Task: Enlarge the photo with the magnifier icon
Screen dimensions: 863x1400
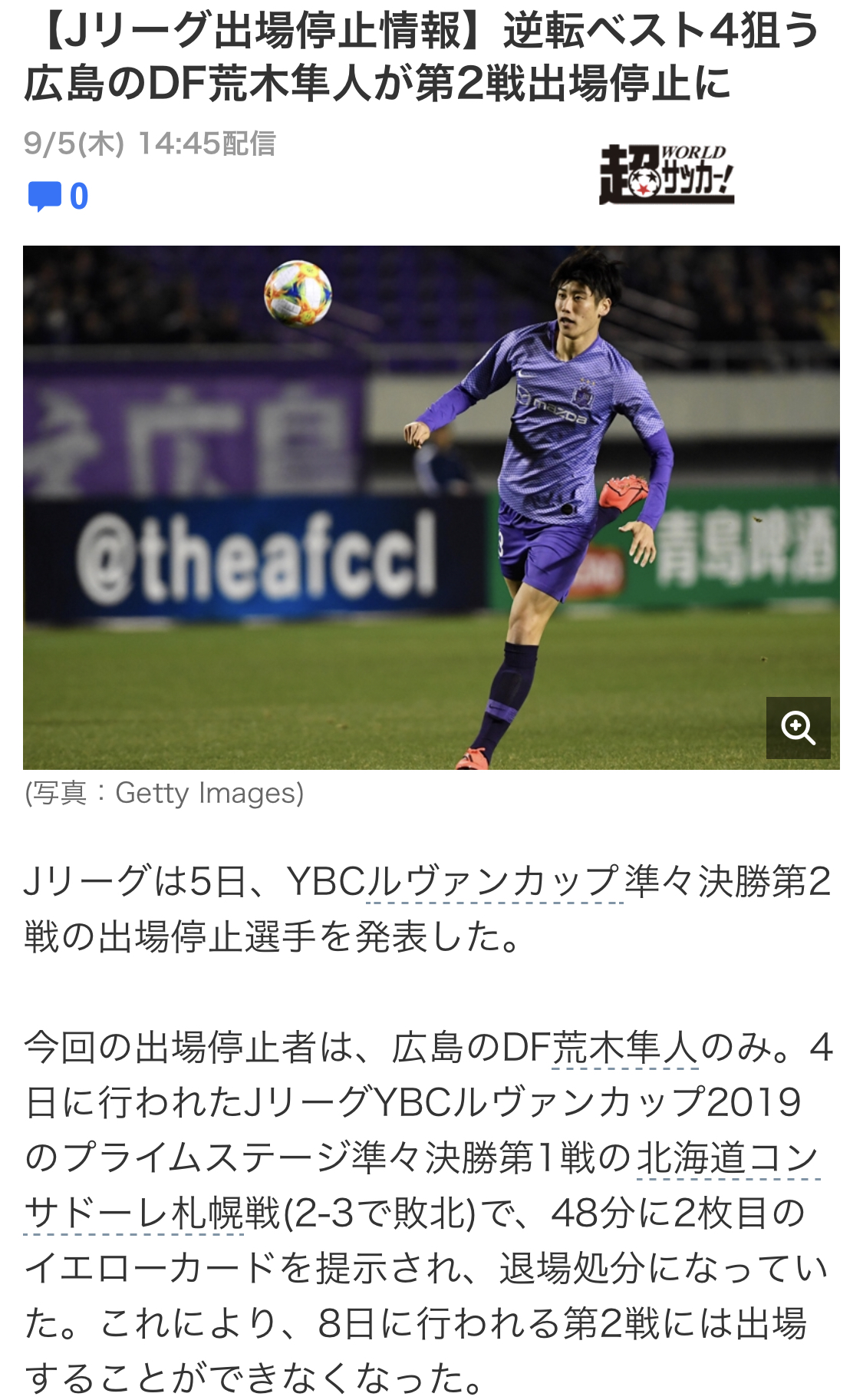Action: point(798,727)
